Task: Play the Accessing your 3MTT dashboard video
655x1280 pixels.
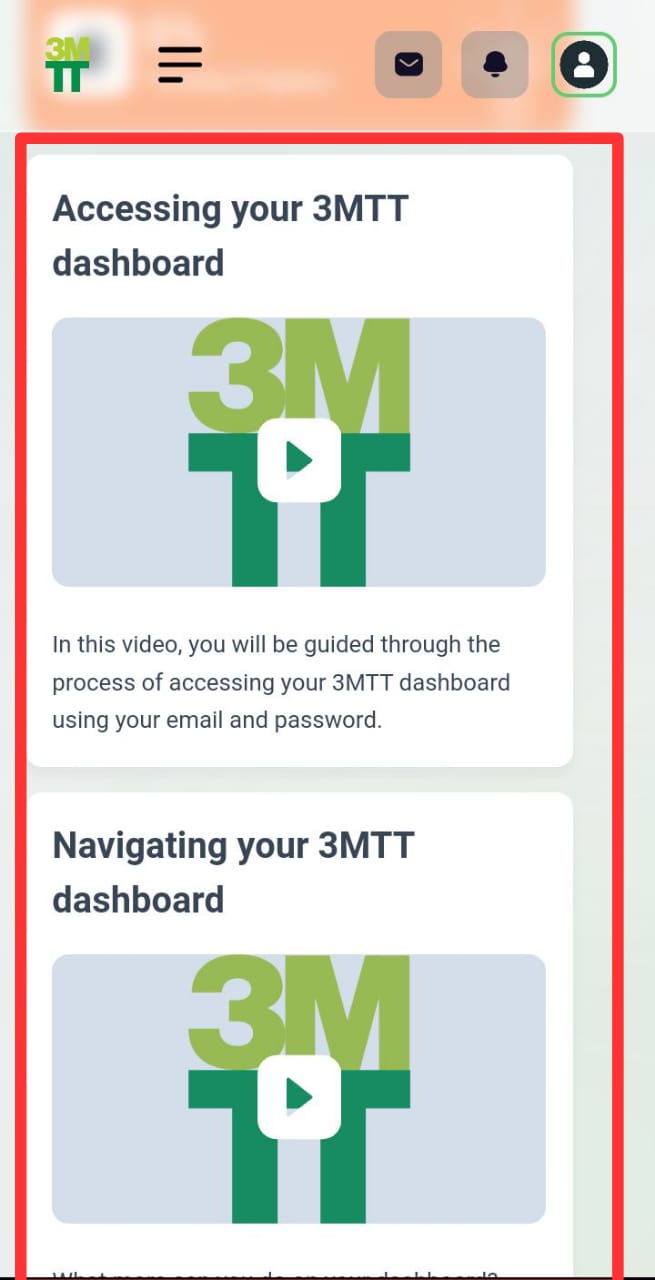Action: [299, 460]
